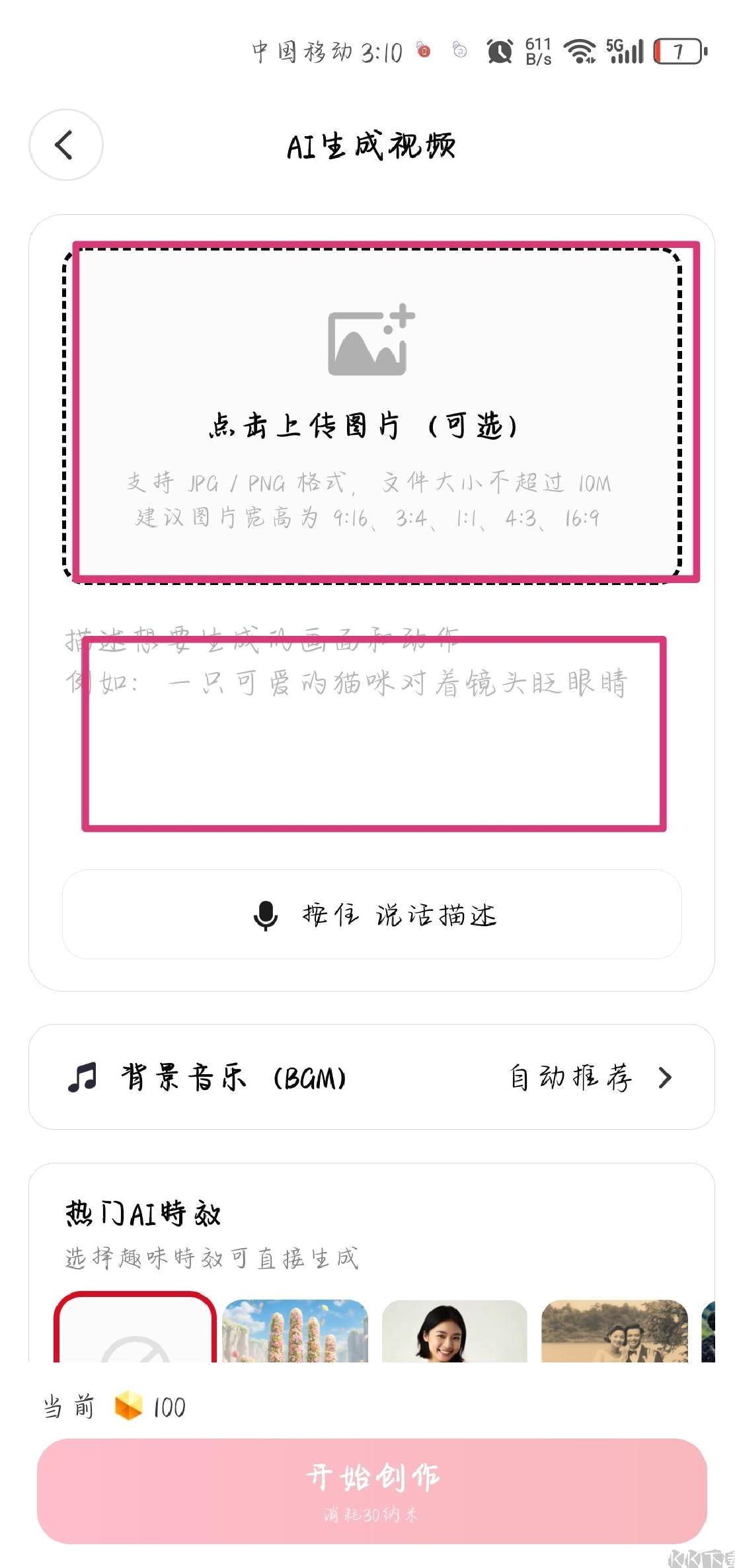Focus the video description text field

371,727
